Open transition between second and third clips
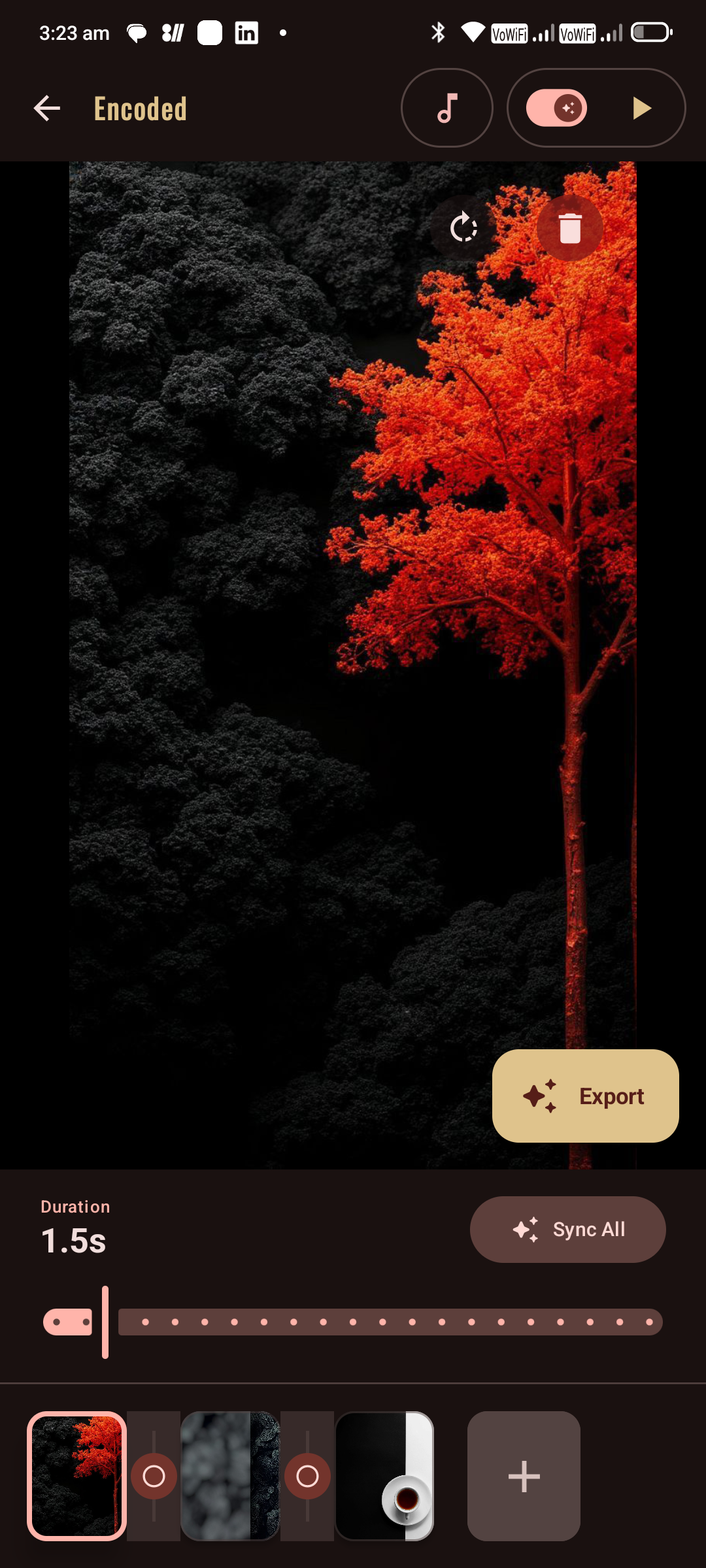This screenshot has height=1568, width=706. [307, 1476]
